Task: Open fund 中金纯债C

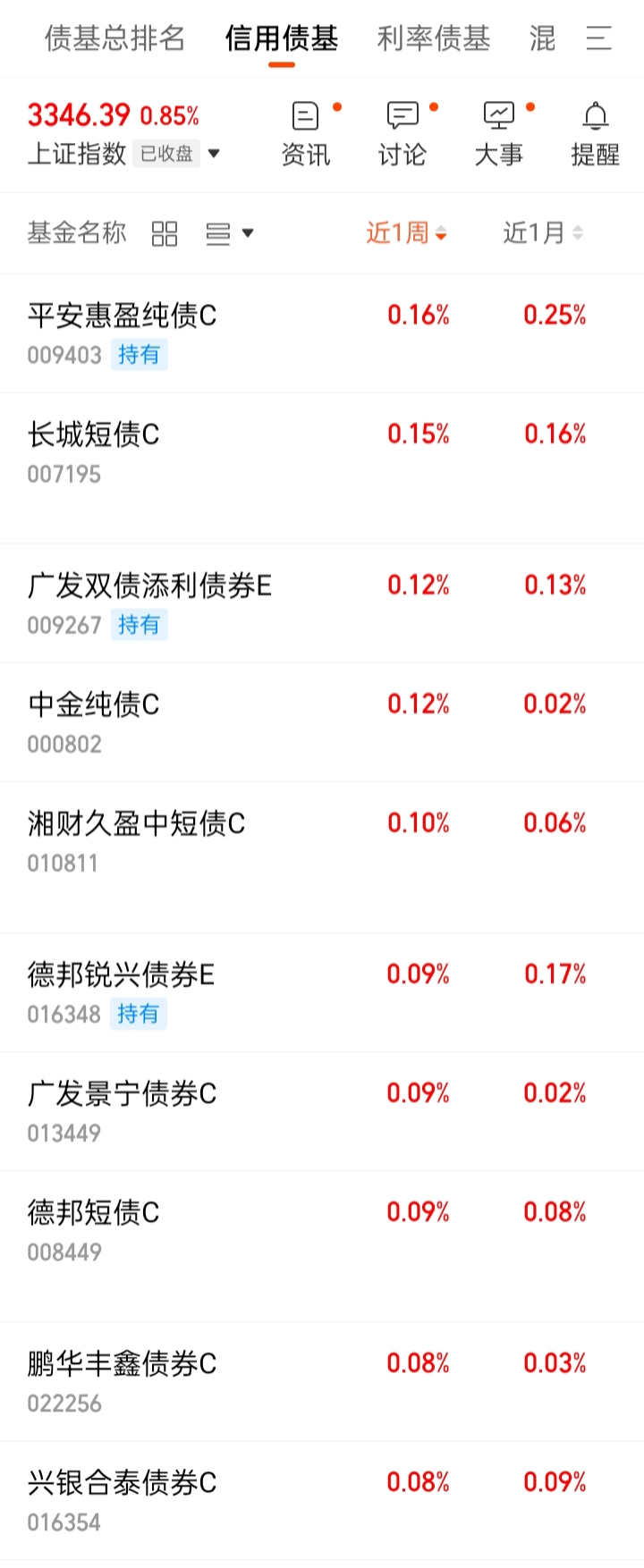Action: pyautogui.click(x=322, y=722)
